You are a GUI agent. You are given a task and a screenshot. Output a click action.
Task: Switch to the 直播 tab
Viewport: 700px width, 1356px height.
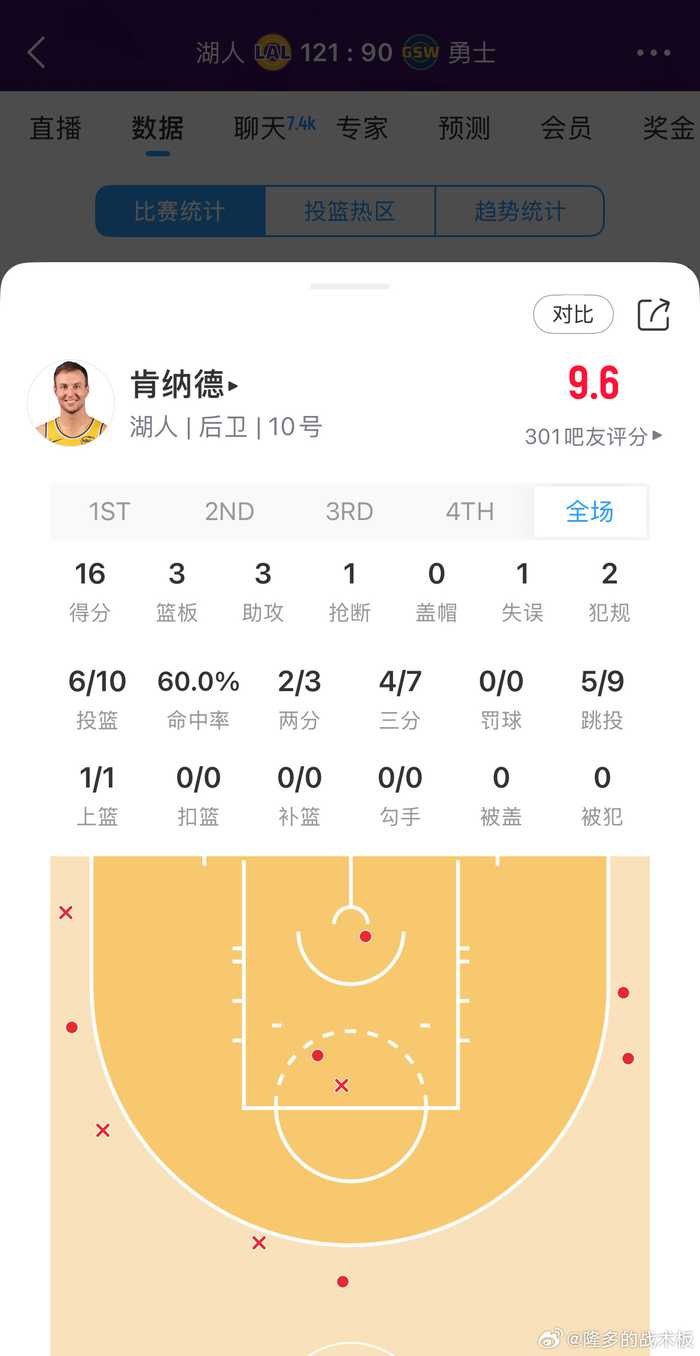point(55,128)
